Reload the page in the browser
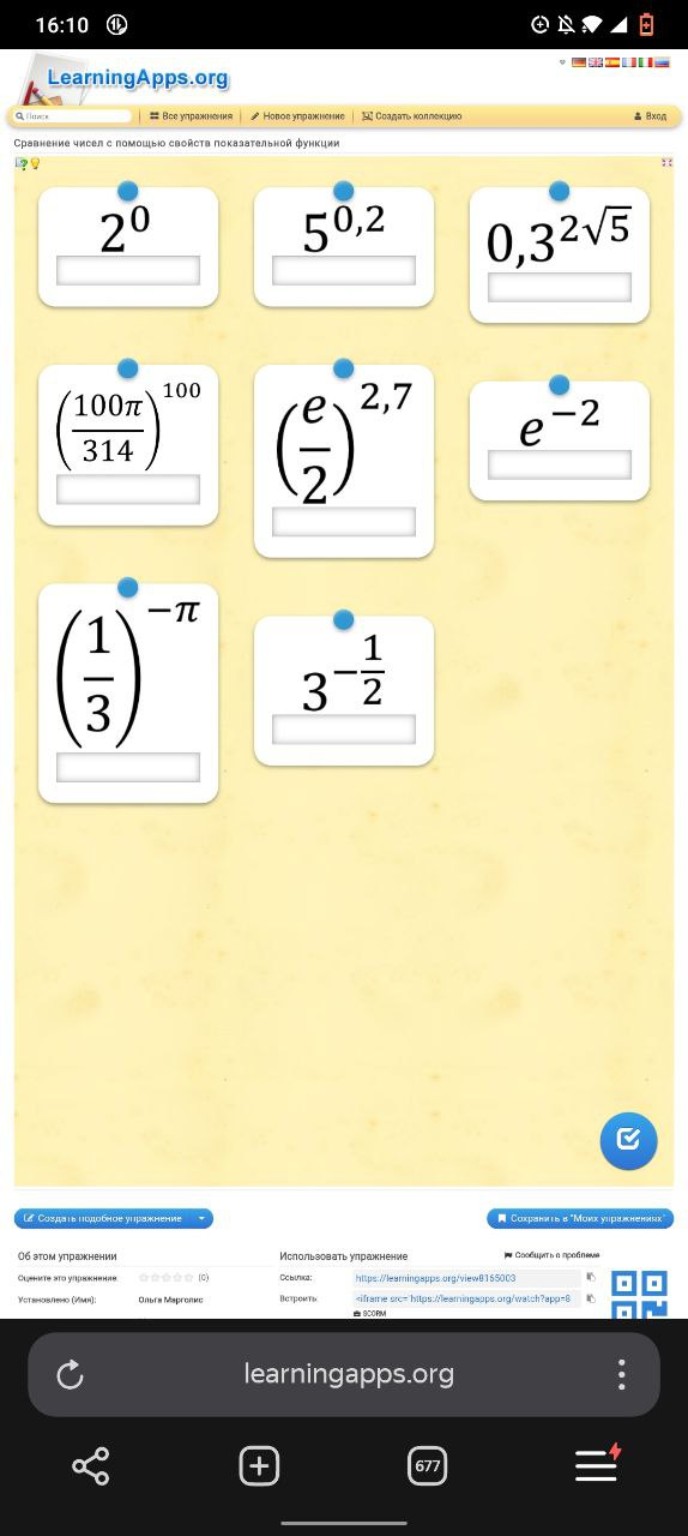This screenshot has height=1536, width=688. click(70, 1375)
